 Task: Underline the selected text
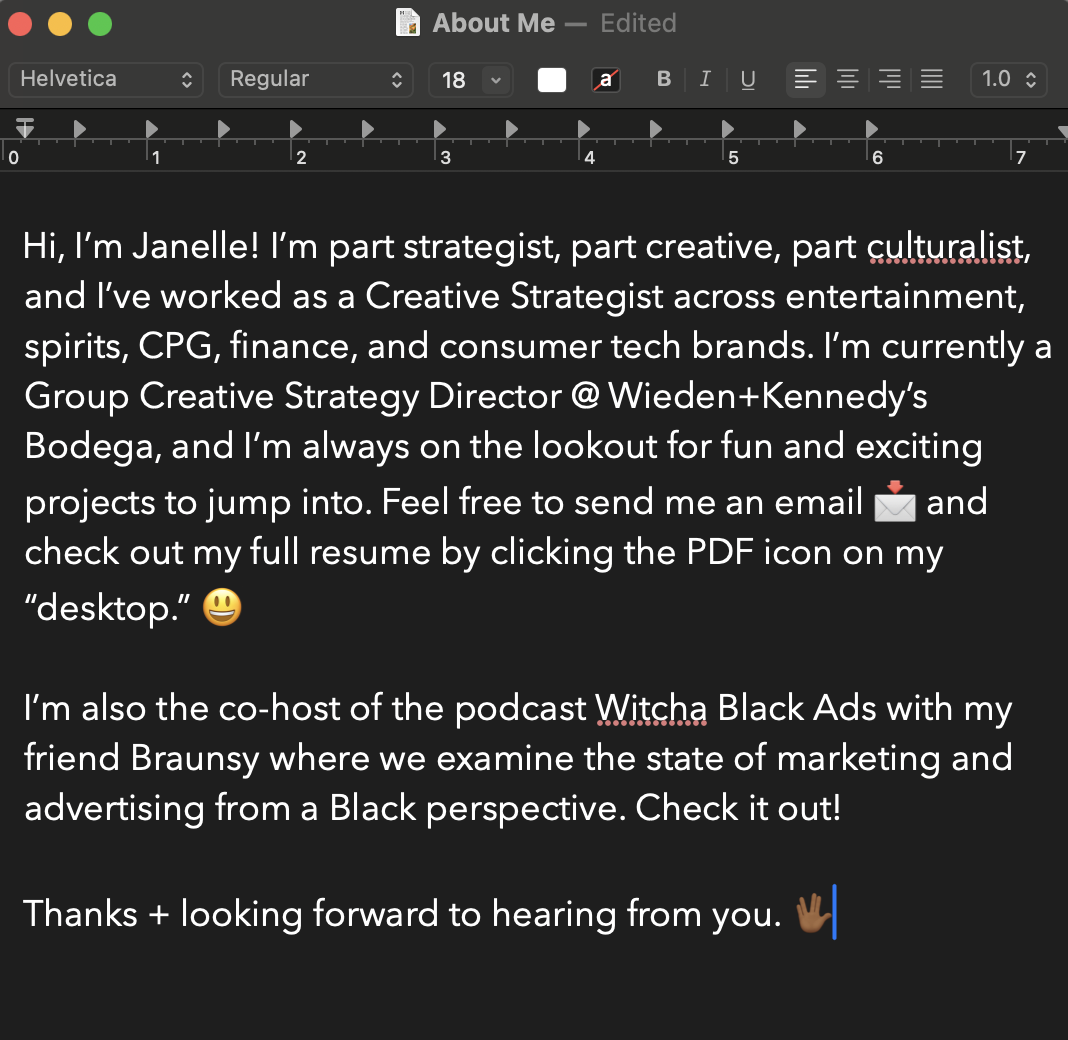click(x=748, y=79)
